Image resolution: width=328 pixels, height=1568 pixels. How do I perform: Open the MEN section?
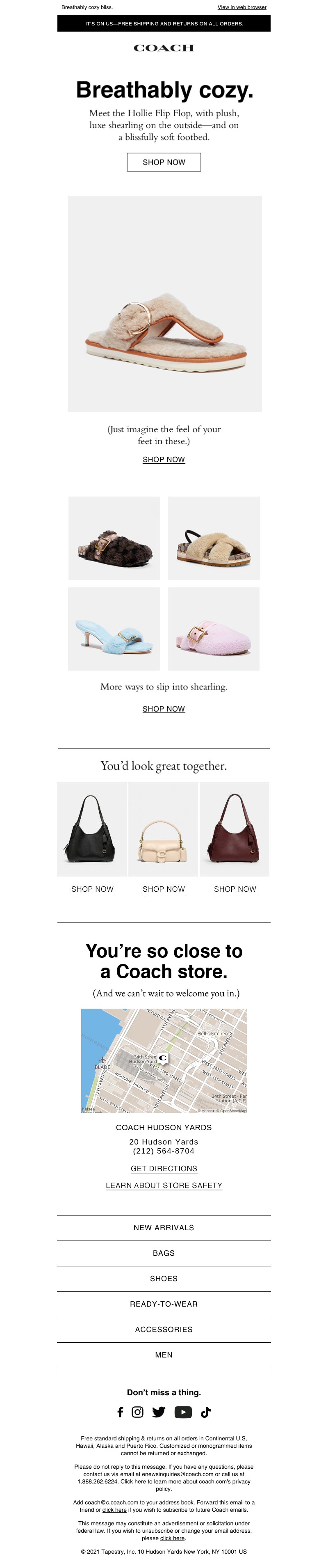[x=164, y=1355]
